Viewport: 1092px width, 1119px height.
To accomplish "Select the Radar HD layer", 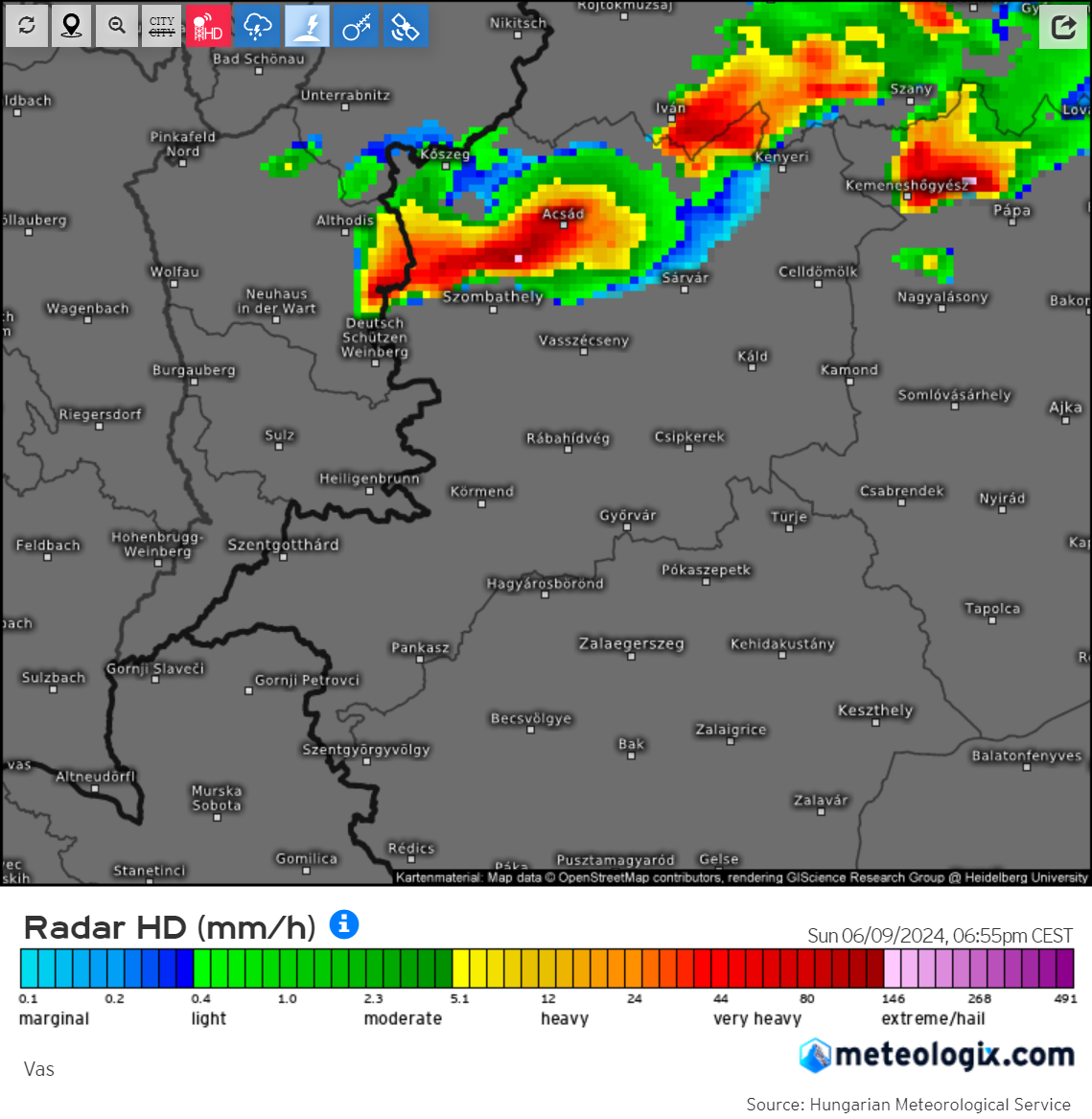I will [x=208, y=27].
